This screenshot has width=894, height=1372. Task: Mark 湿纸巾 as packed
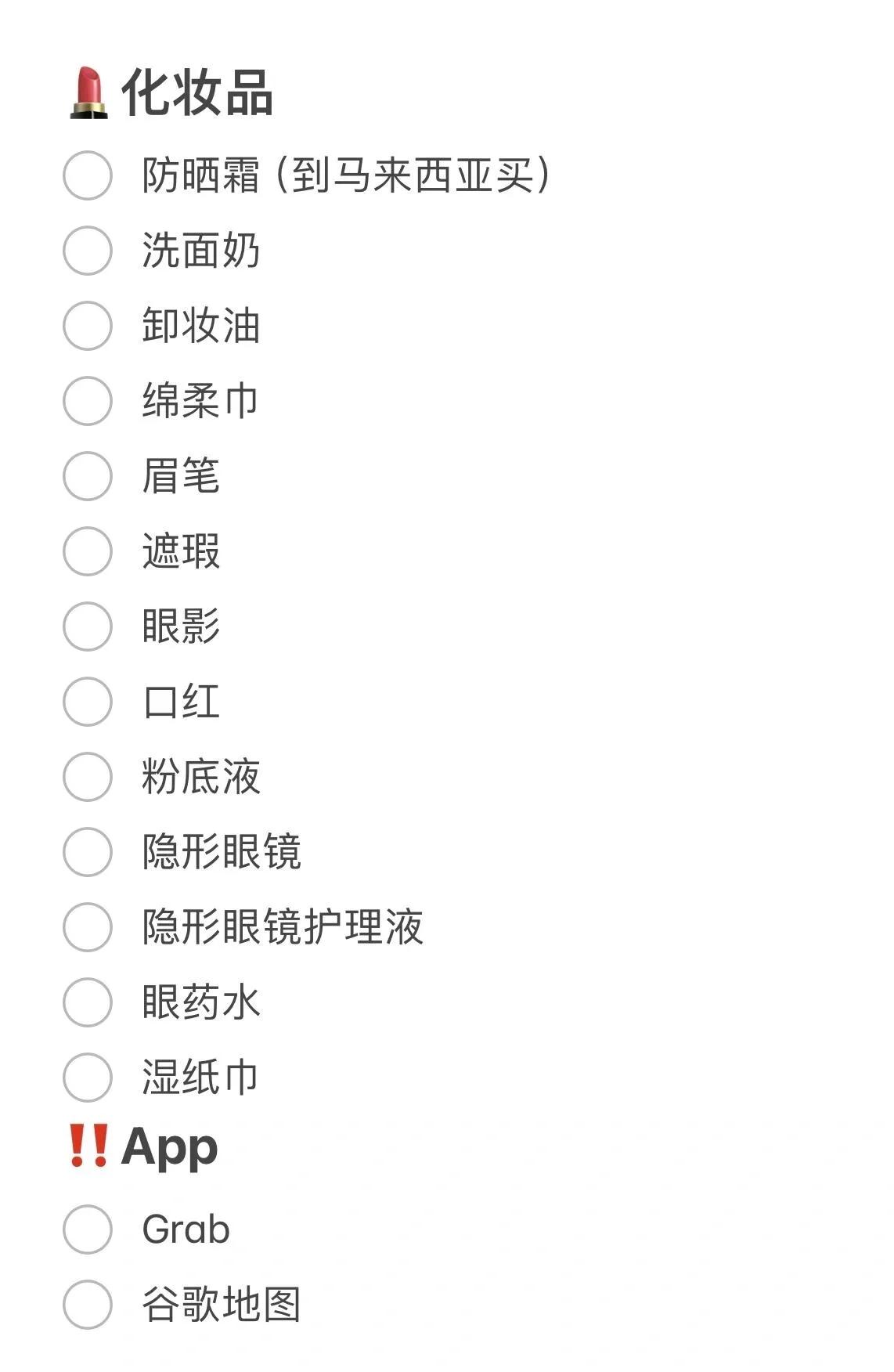tap(87, 1078)
